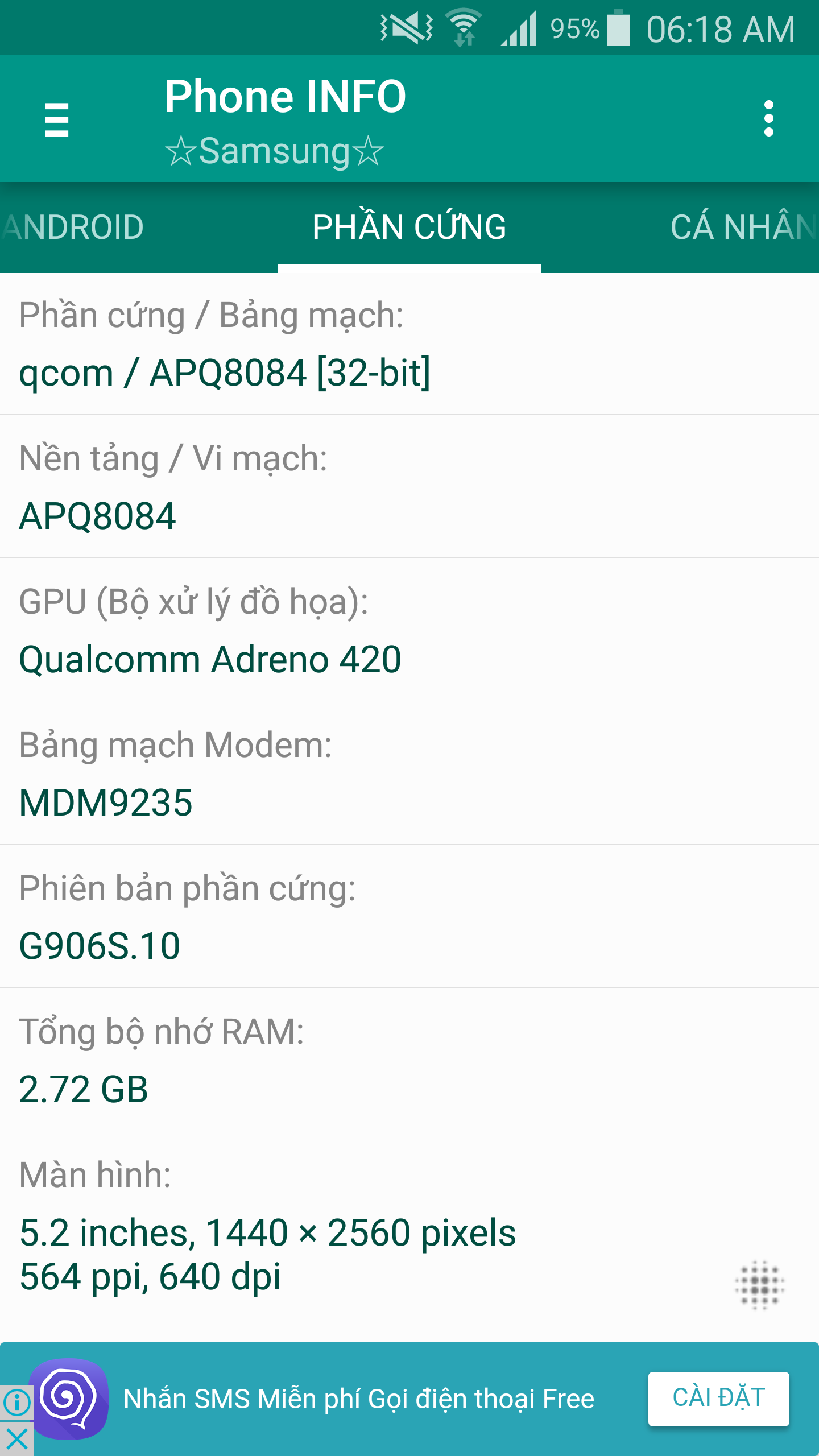819x1456 pixels.
Task: Open the ad info icon
Action: 17,1403
